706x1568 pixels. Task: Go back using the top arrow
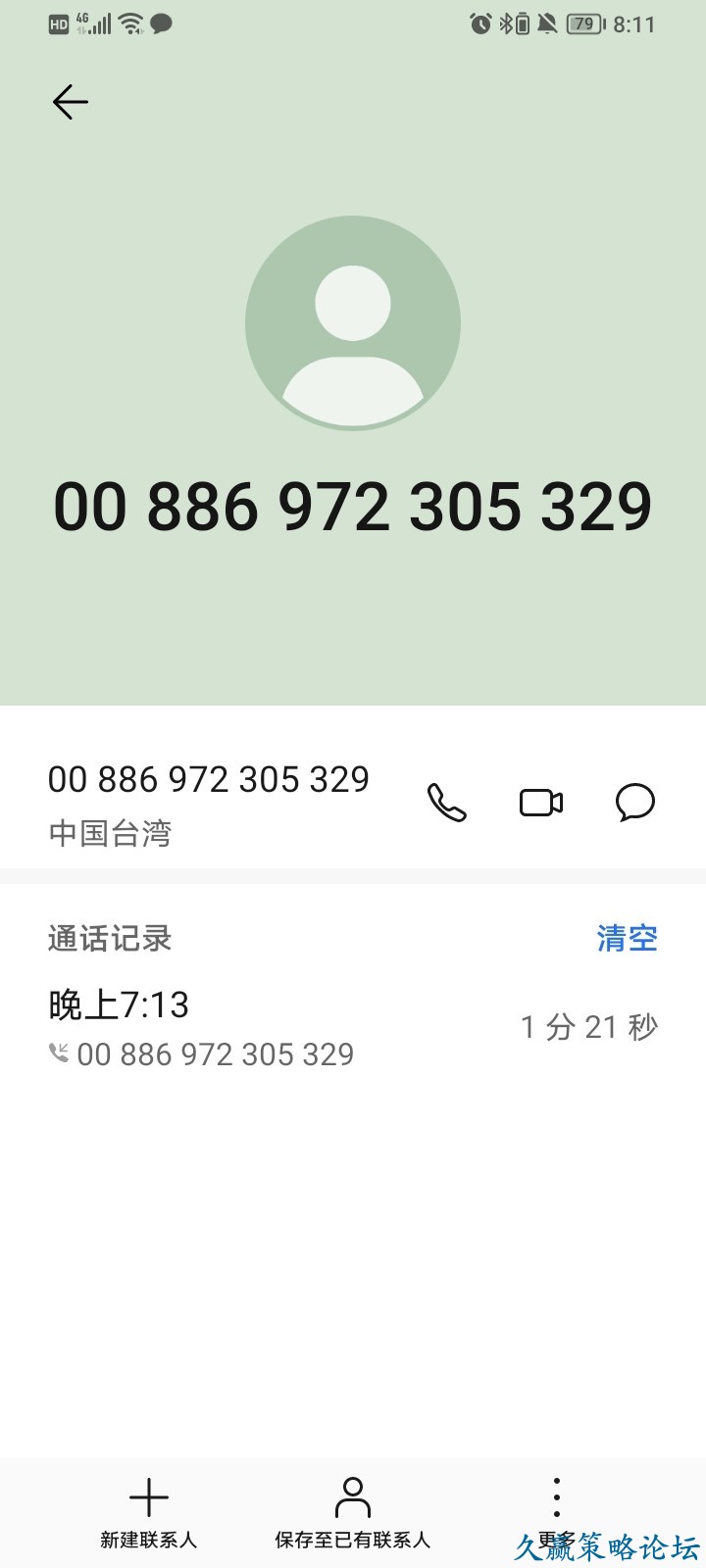tap(70, 102)
